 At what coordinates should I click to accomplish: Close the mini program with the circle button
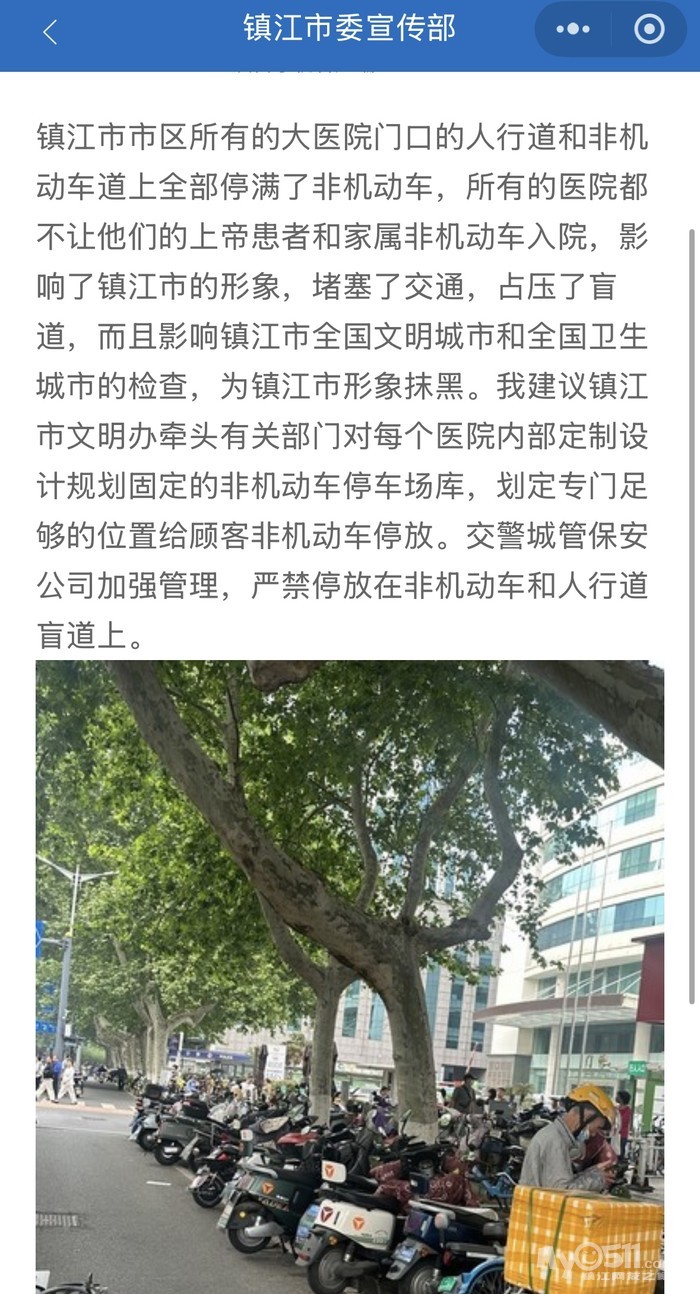[649, 30]
